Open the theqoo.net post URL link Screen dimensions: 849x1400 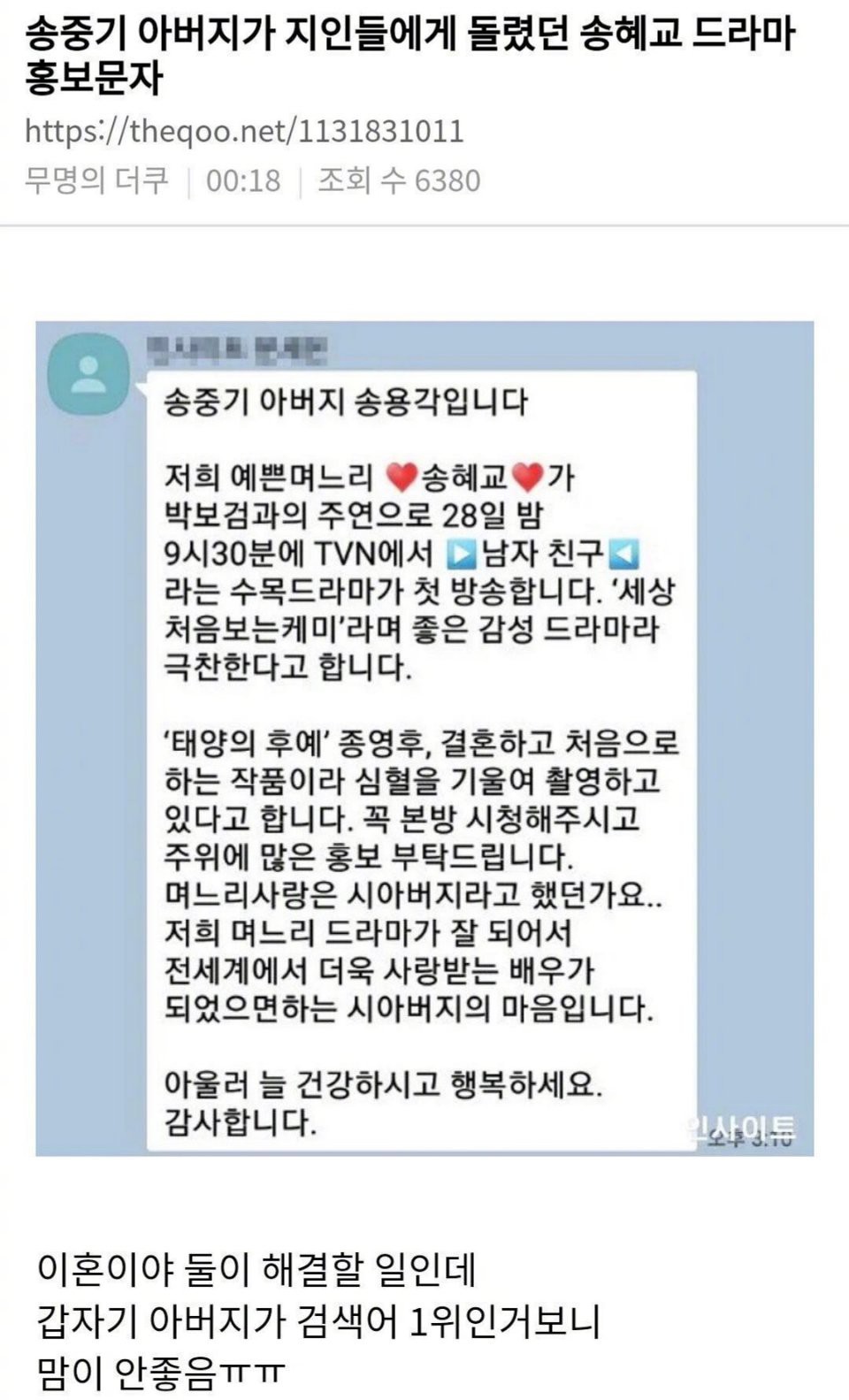(244, 131)
